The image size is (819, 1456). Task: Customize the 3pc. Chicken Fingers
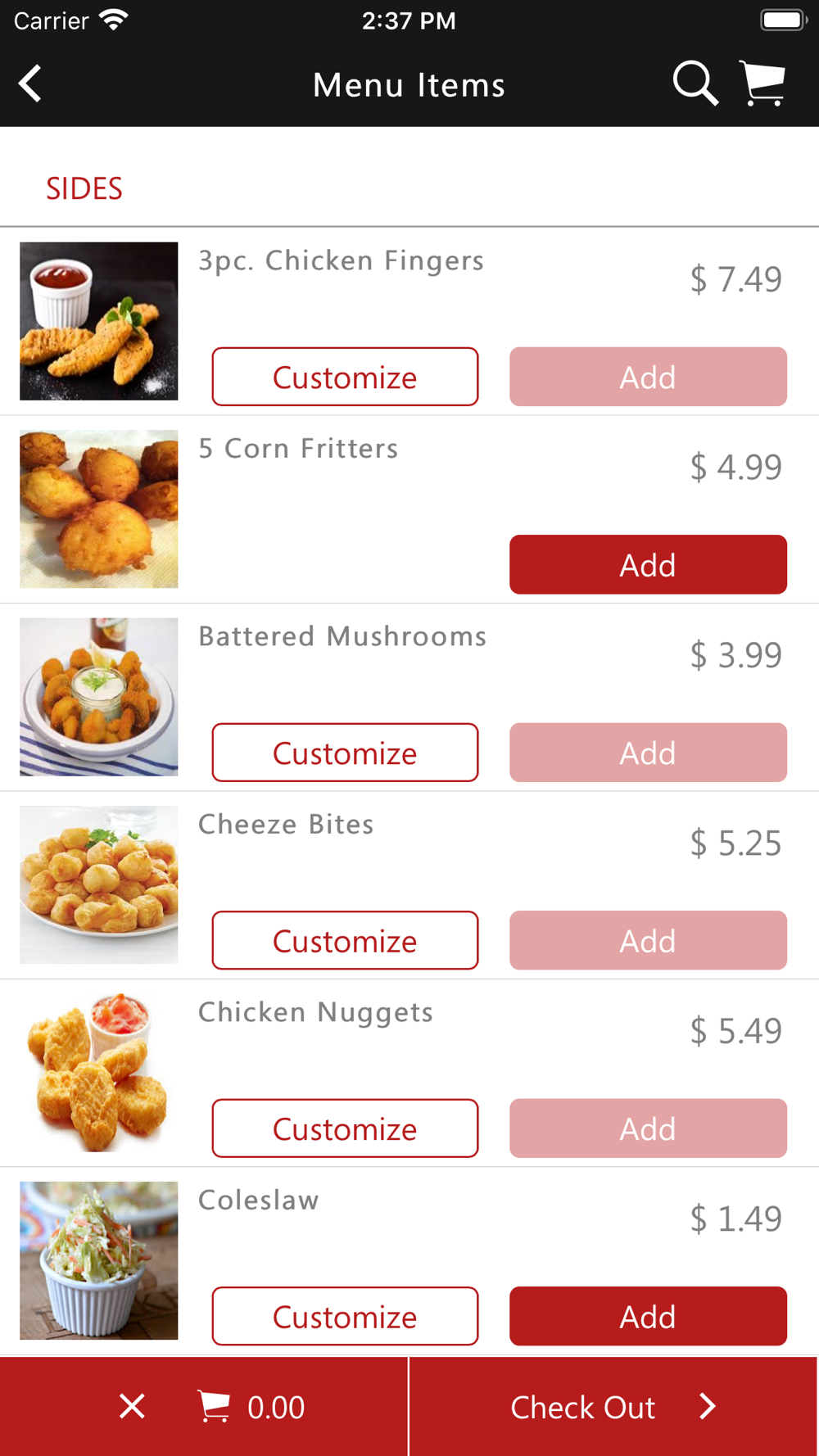coord(345,377)
